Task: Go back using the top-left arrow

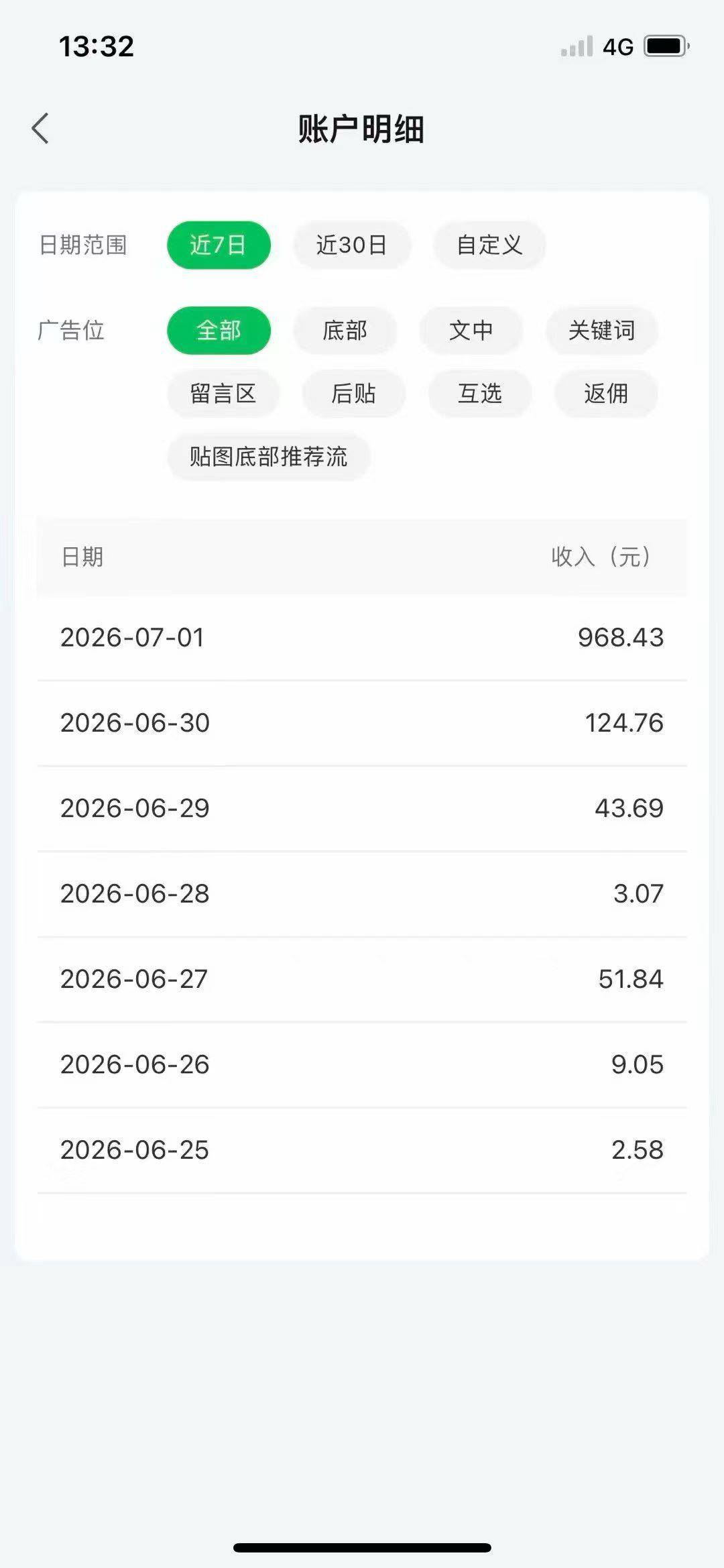Action: tap(40, 128)
